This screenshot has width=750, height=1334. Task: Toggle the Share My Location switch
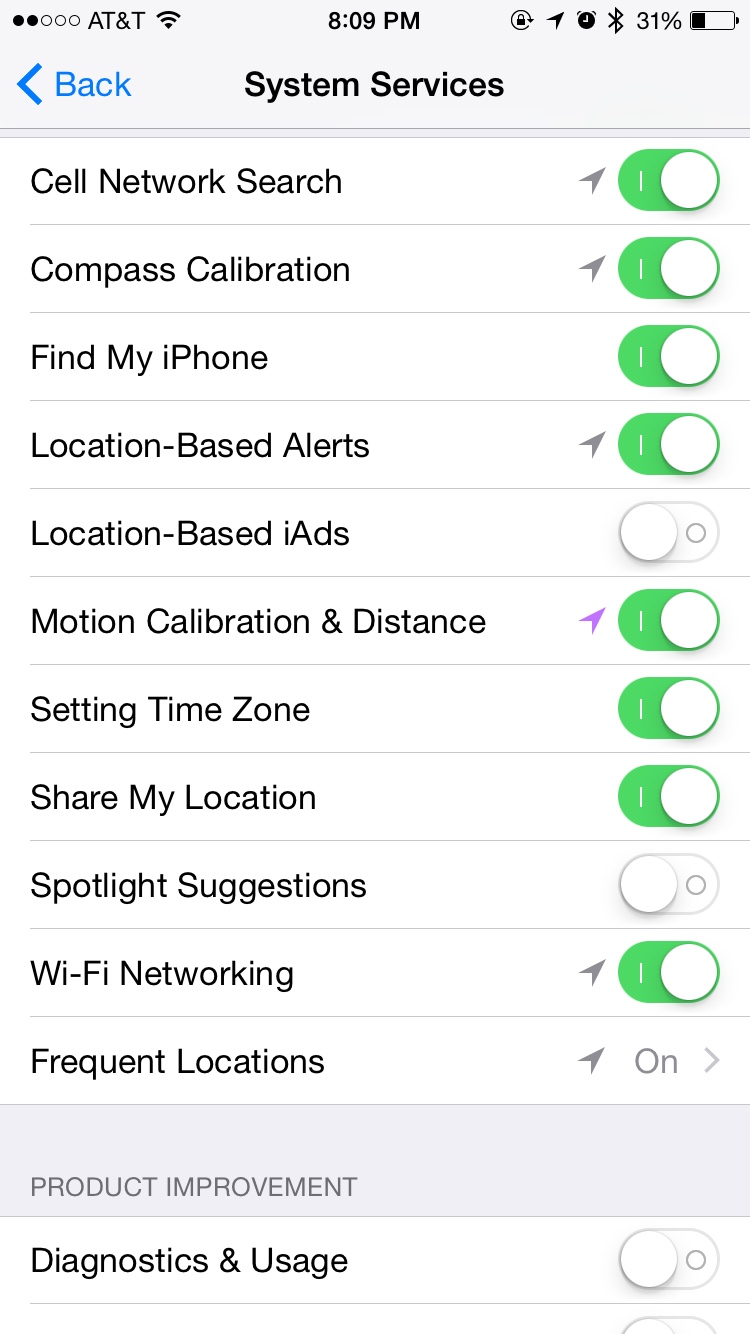pos(668,797)
